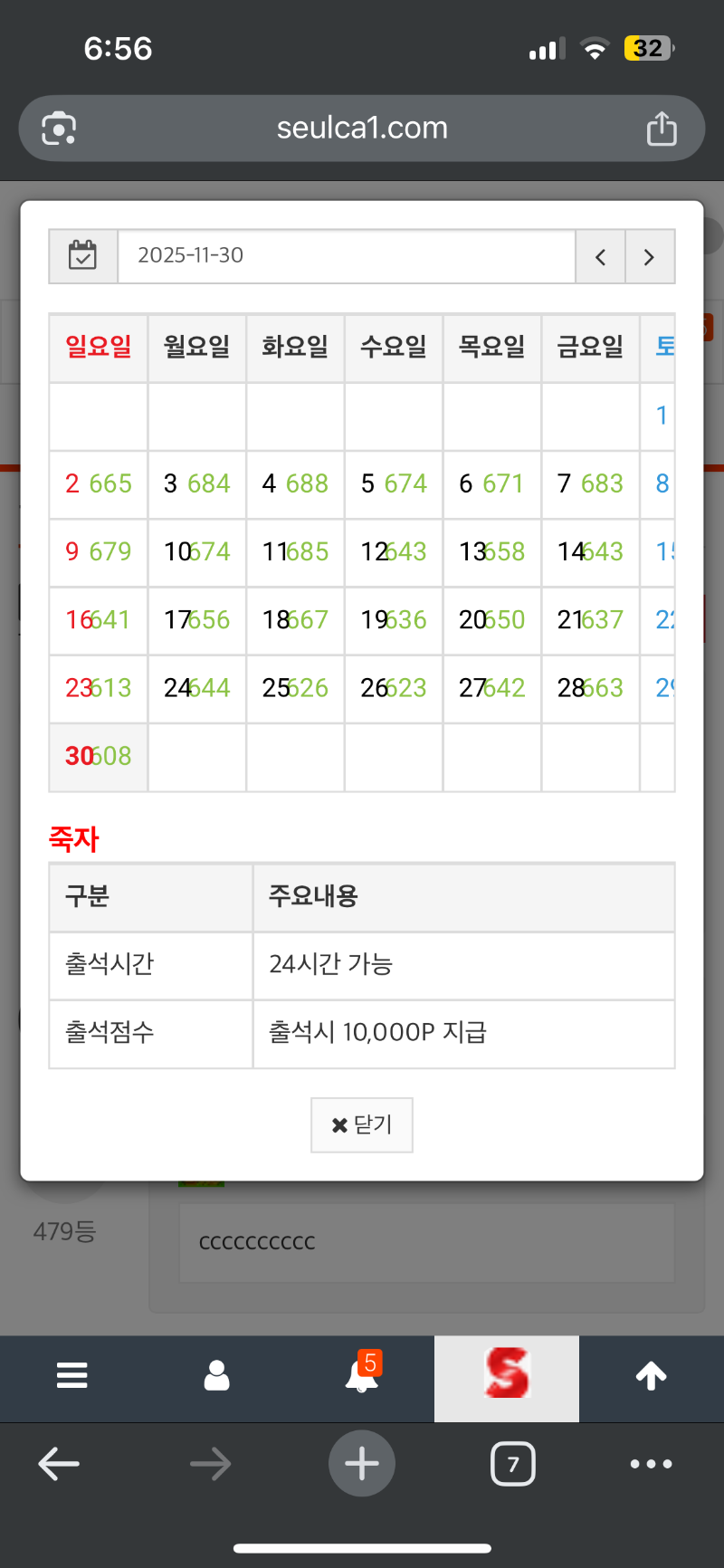724x1568 pixels.
Task: Jump to top with up arrow
Action: click(x=651, y=1376)
